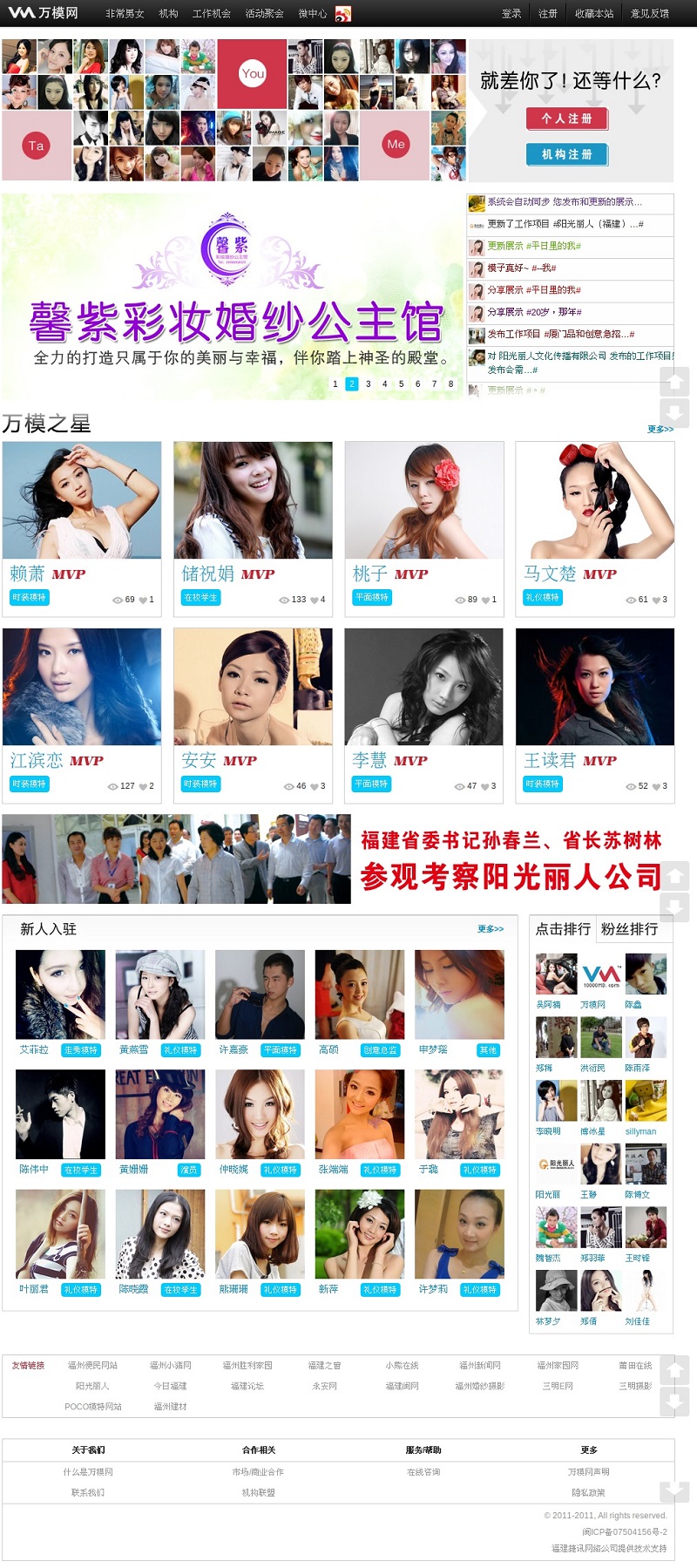The image size is (697, 1568).
Task: Open the 意见反馈 feedback link
Action: coord(650,13)
